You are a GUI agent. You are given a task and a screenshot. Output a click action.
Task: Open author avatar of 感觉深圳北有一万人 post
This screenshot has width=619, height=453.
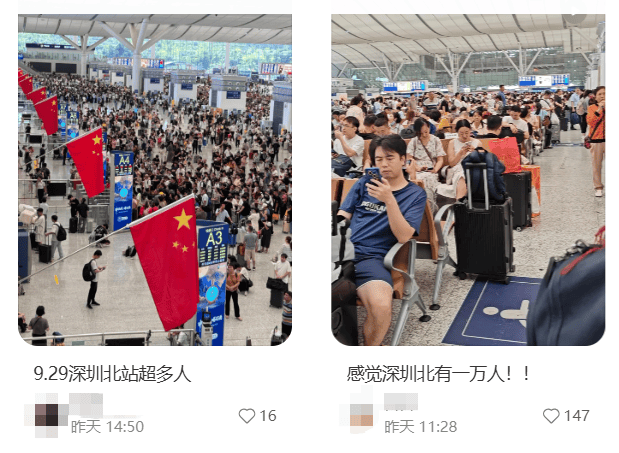click(x=361, y=415)
